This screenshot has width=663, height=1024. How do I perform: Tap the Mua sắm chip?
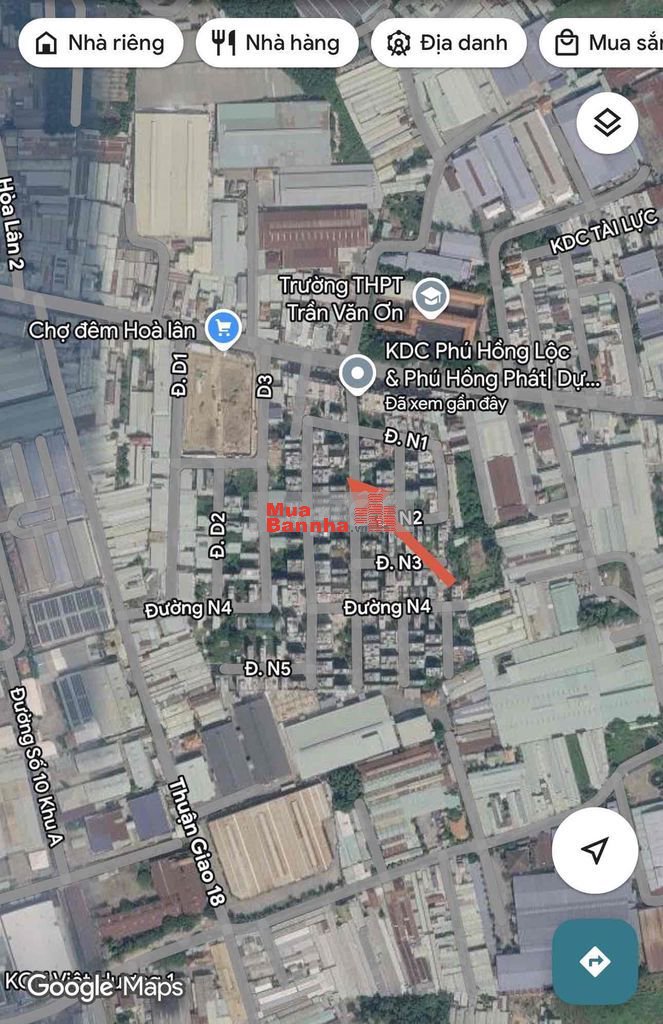click(601, 43)
